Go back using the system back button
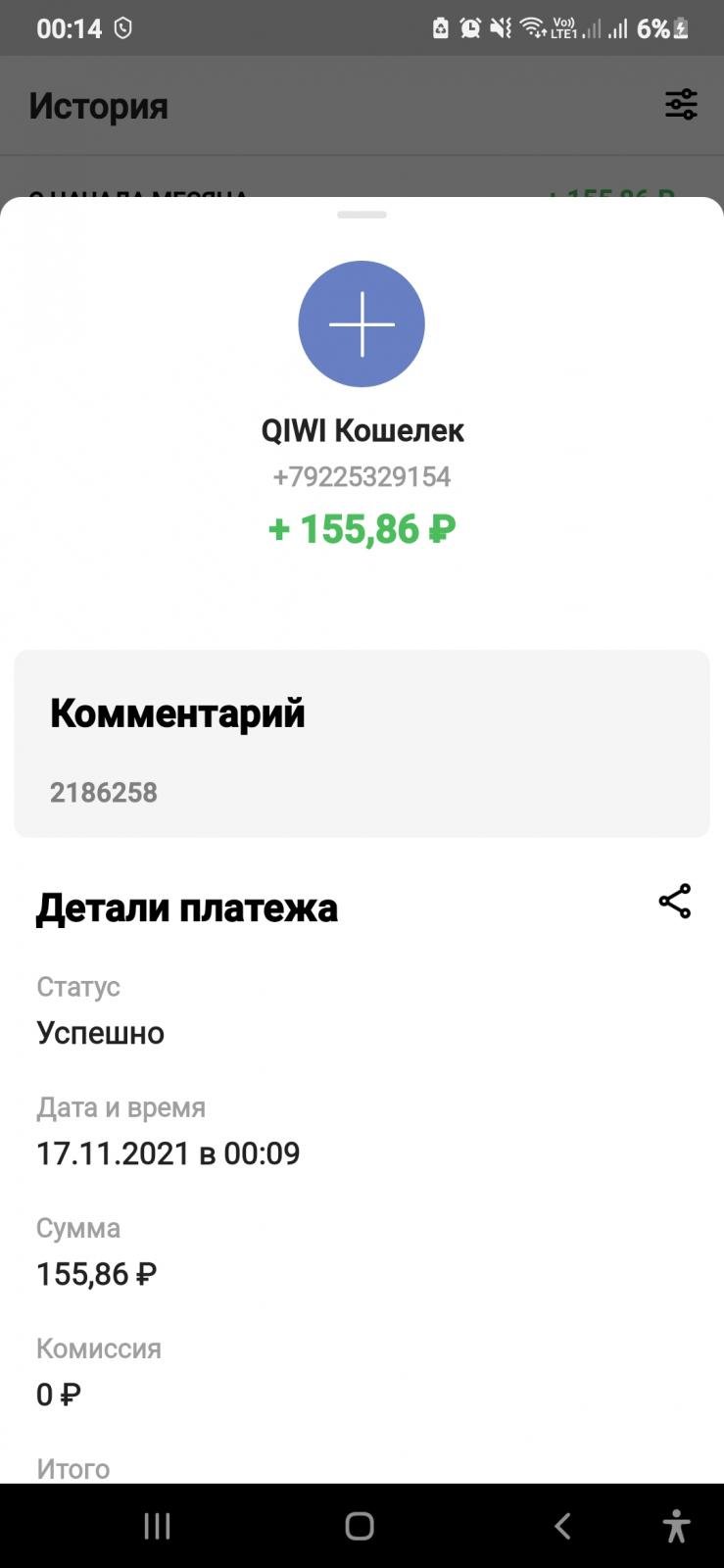Viewport: 724px width, 1568px height. (x=562, y=1526)
